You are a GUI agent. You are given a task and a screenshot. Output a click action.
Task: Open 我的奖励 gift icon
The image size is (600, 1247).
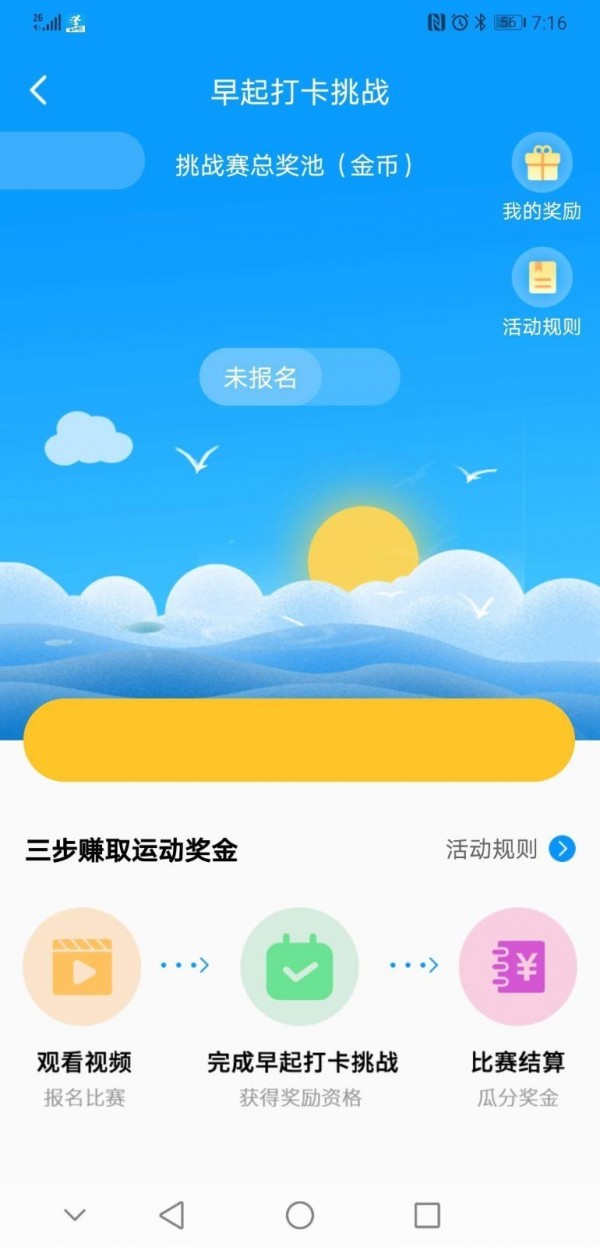tap(541, 163)
